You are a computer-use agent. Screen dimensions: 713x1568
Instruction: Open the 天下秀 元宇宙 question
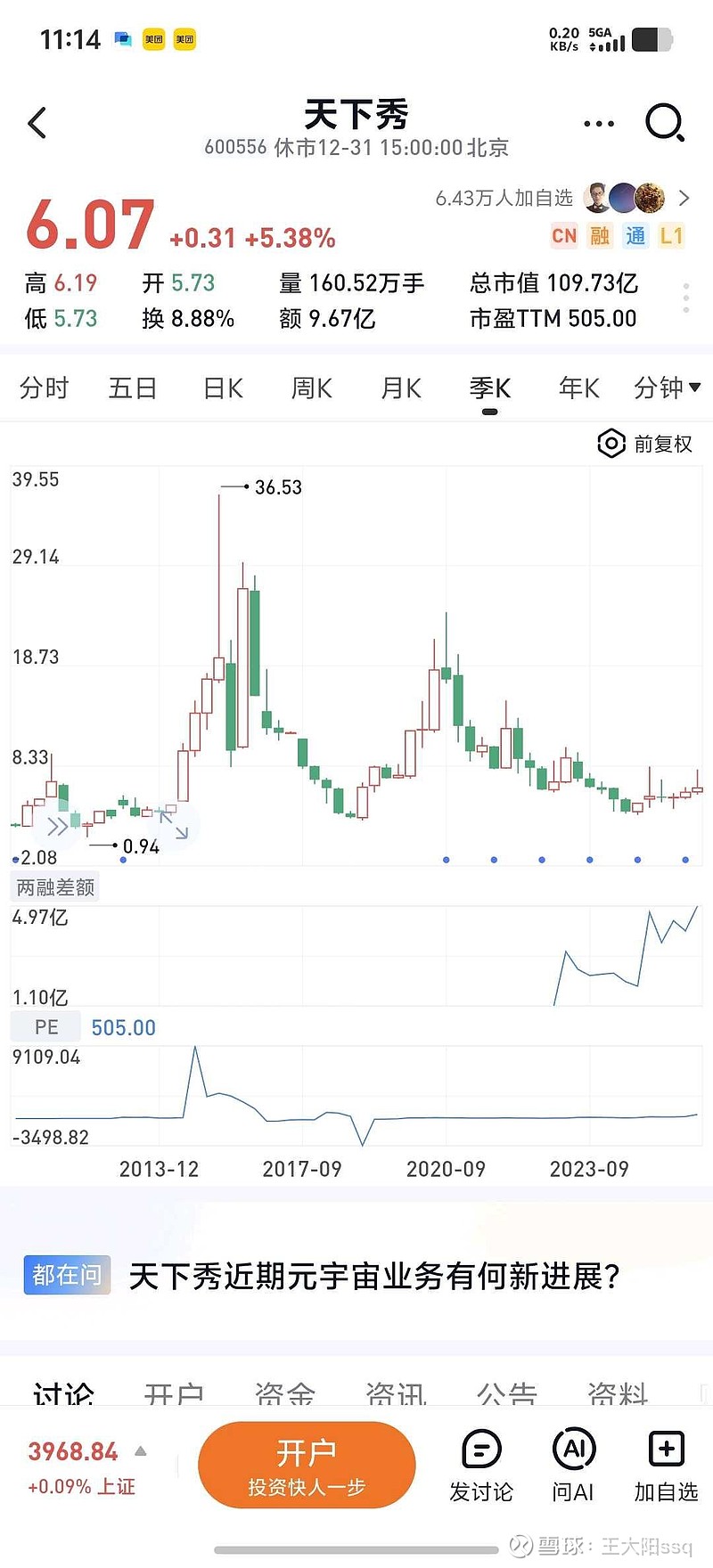[374, 1276]
